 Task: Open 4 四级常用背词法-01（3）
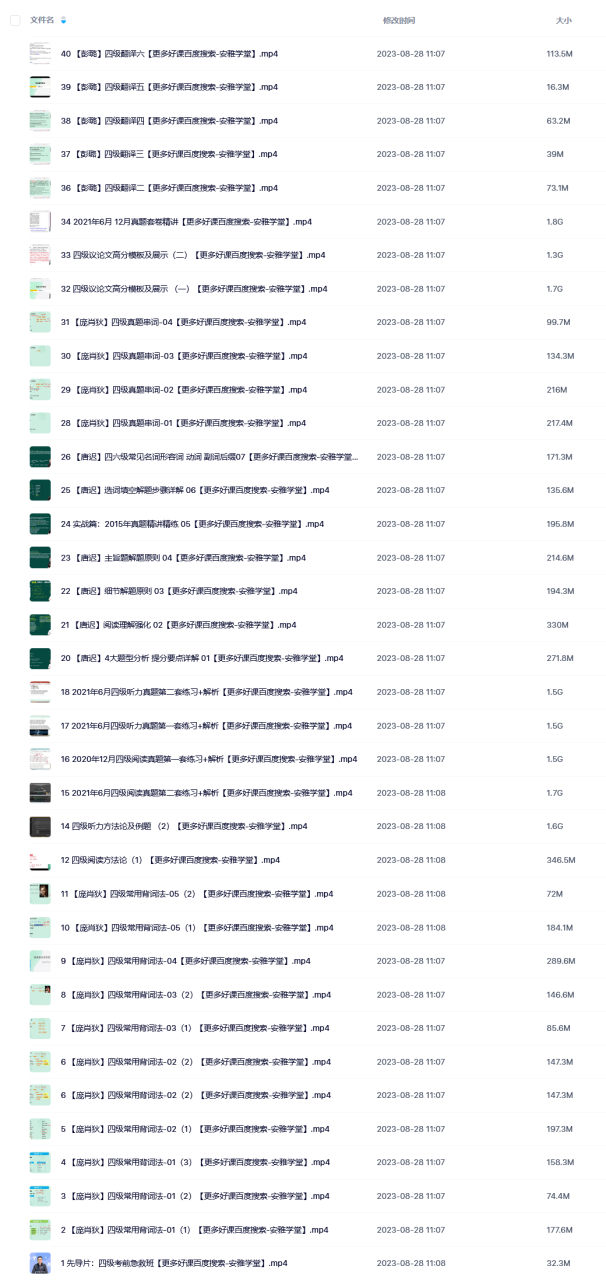tap(195, 1163)
